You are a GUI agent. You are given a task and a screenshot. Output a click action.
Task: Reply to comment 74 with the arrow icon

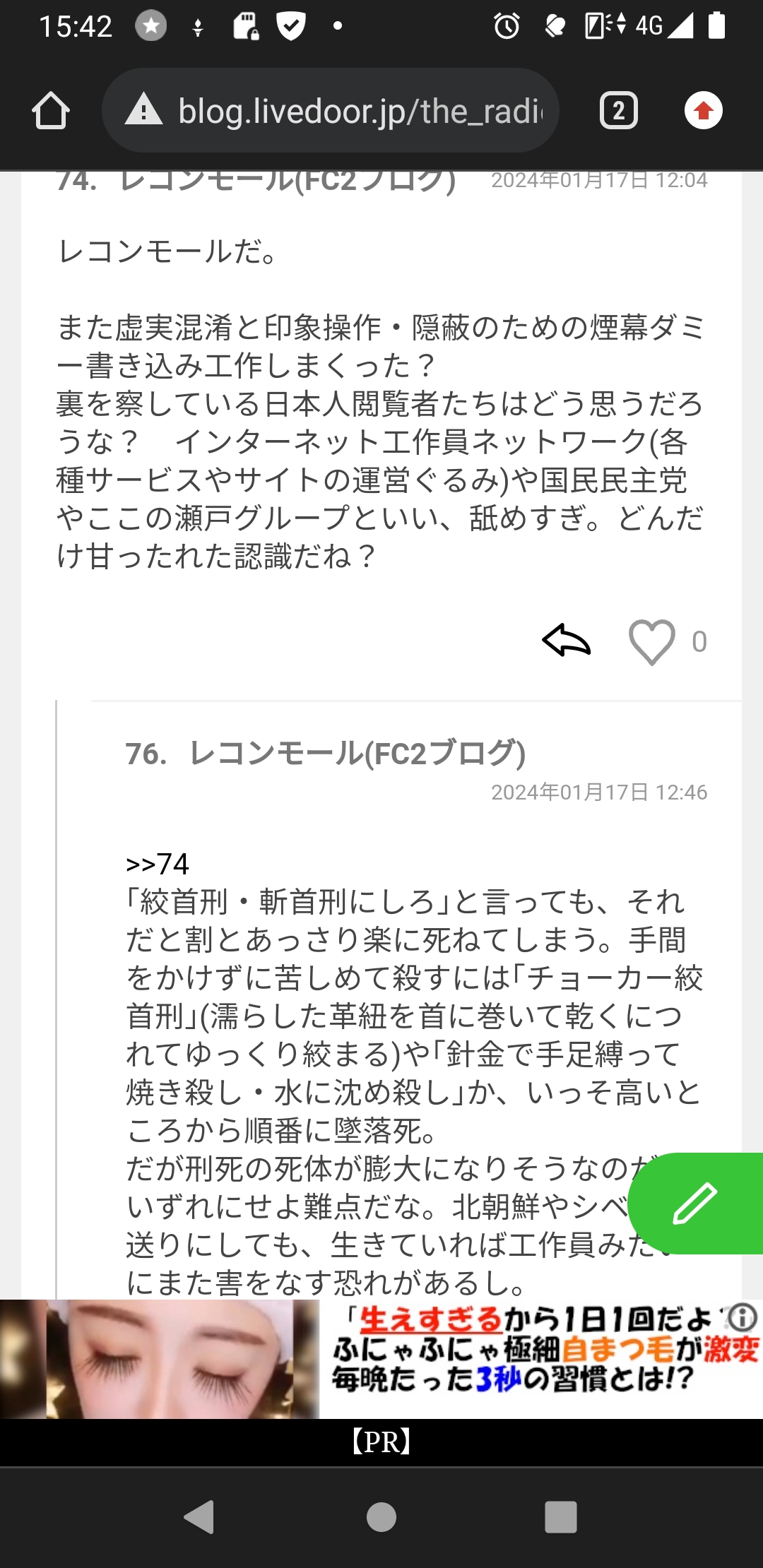coord(566,641)
